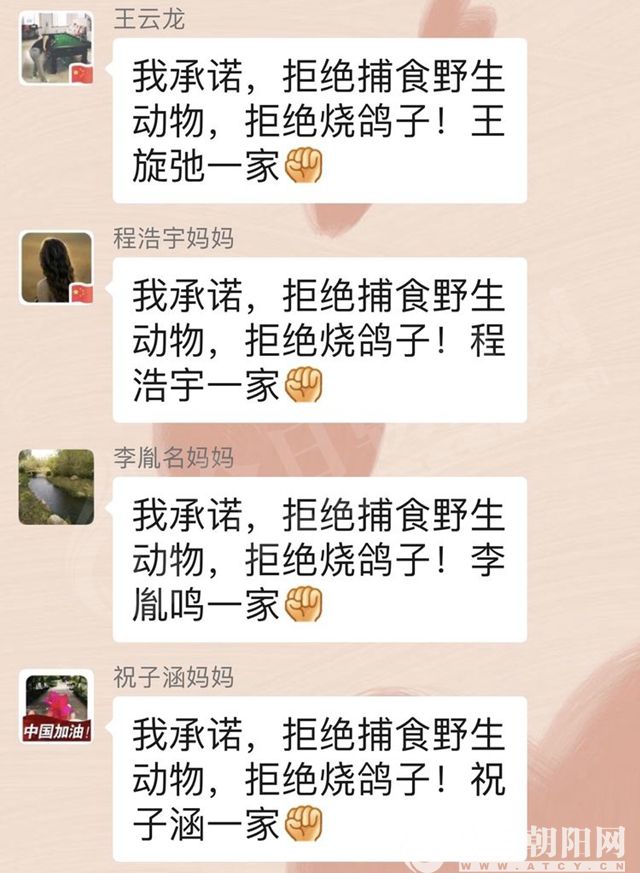The width and height of the screenshot is (640, 873).
Task: Open 祝子涵妈妈's avatar
Action: click(x=56, y=708)
